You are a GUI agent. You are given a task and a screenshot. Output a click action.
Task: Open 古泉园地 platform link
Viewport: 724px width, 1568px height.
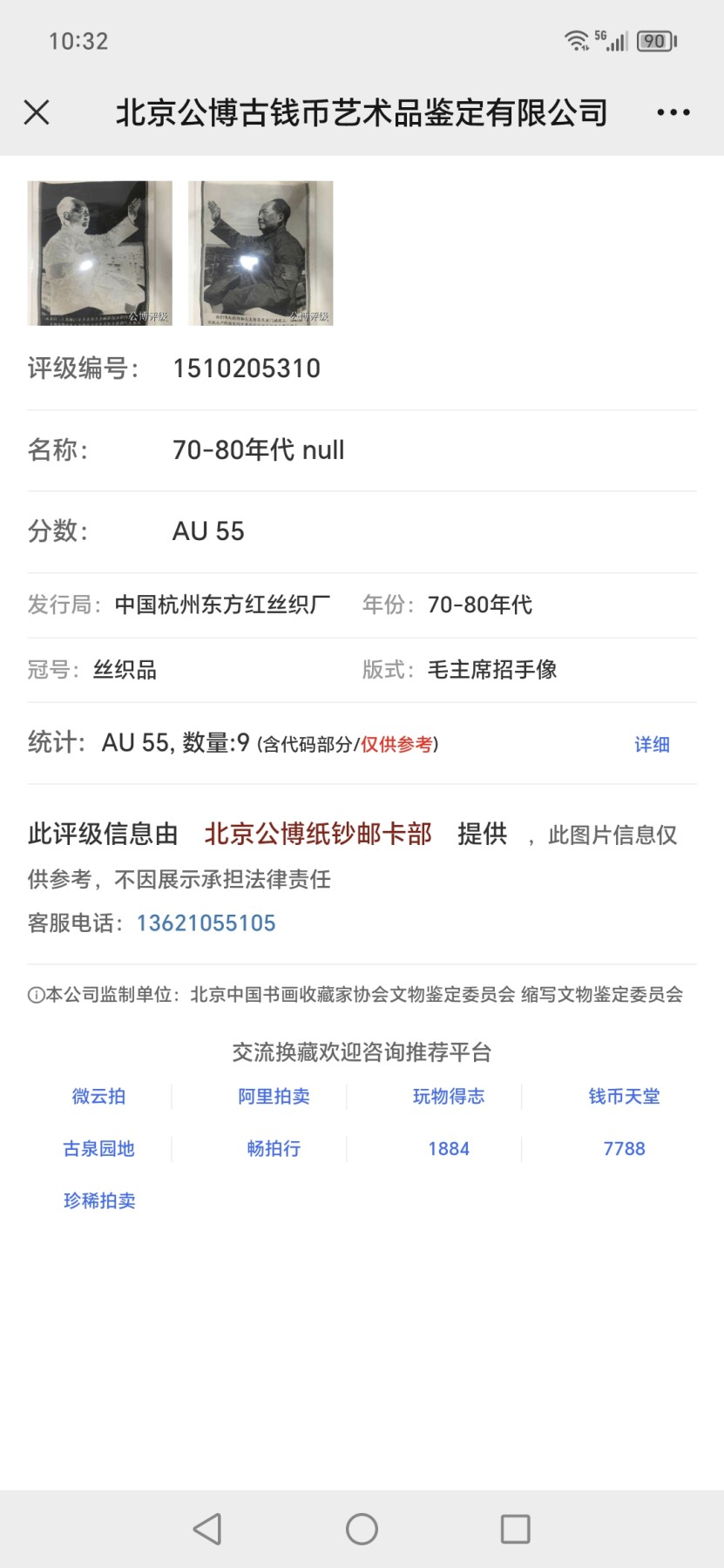(98, 1149)
